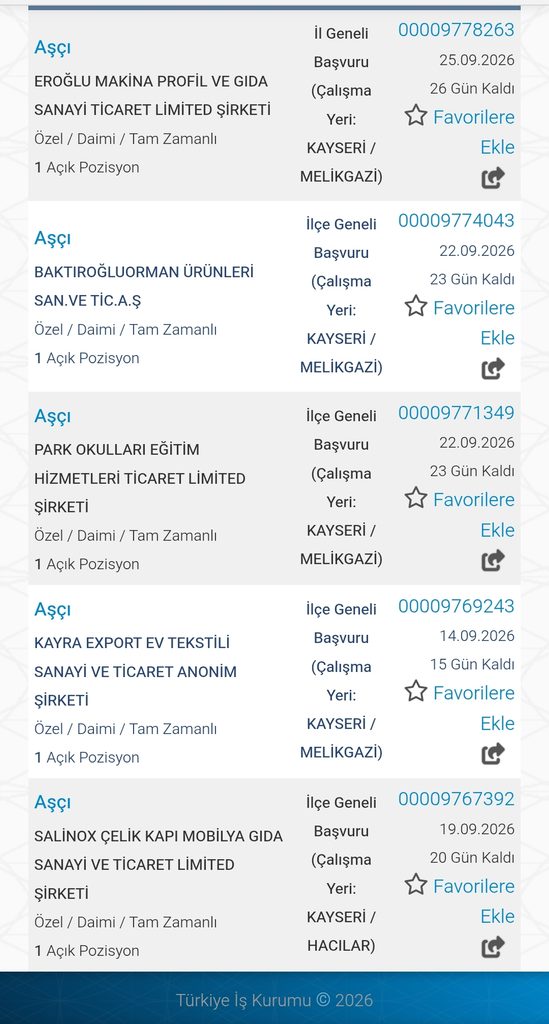Share the EROĞLU MAKİNA job listing
The height and width of the screenshot is (1024, 549).
coord(494,178)
